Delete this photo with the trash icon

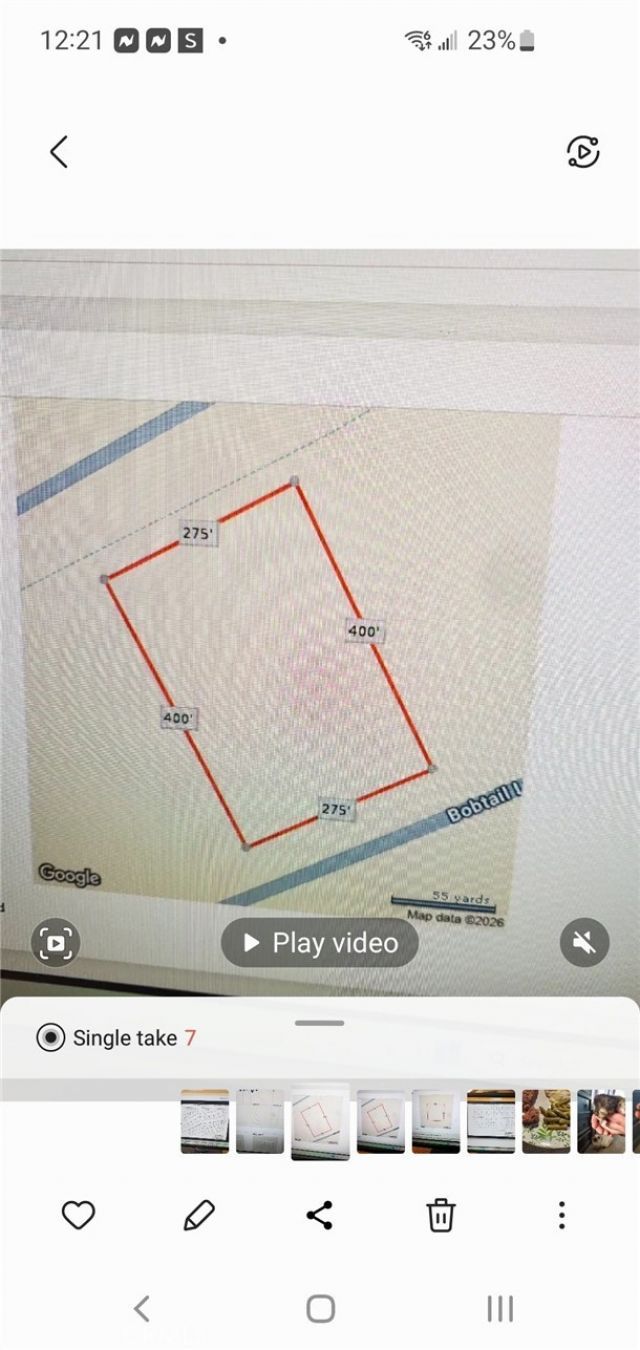(440, 1215)
